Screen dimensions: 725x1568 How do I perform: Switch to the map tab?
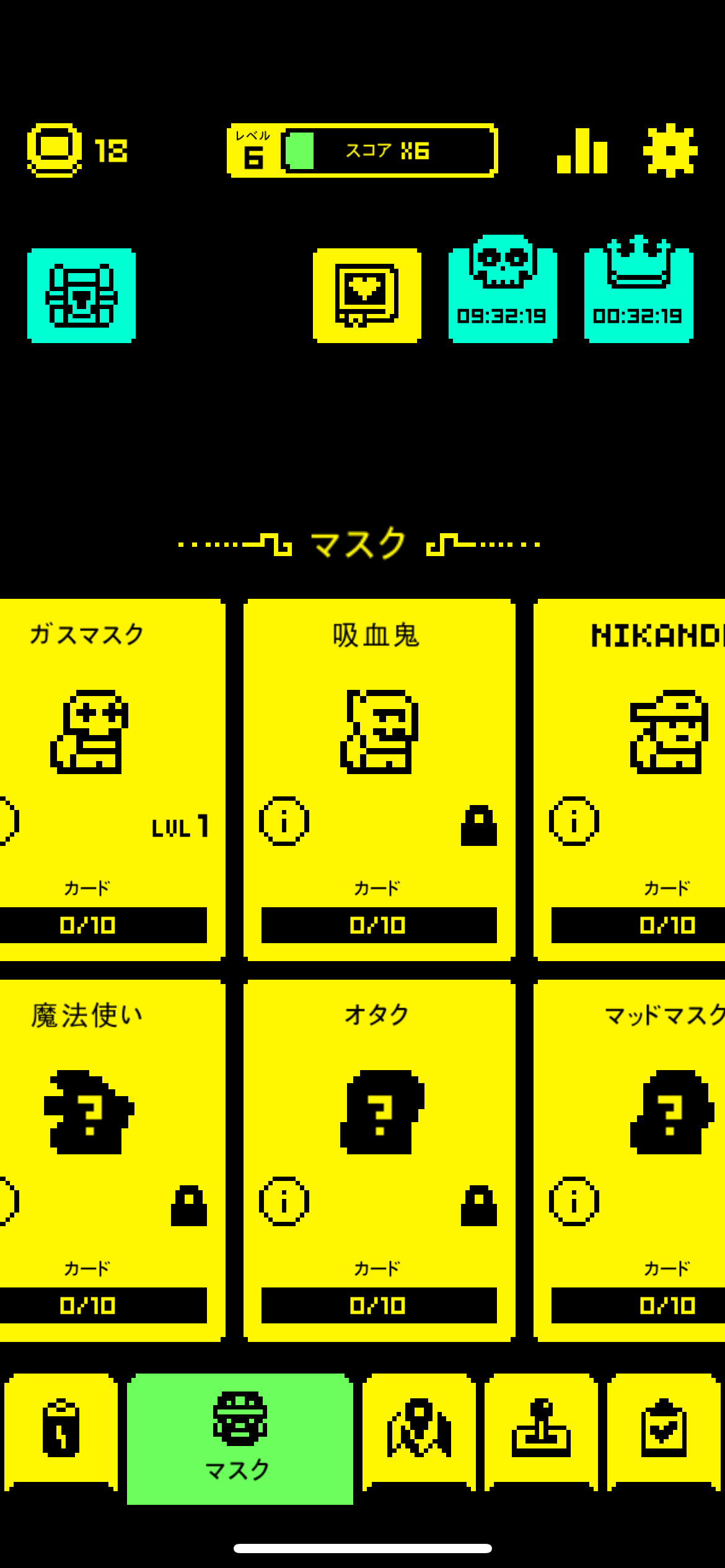419,1431
